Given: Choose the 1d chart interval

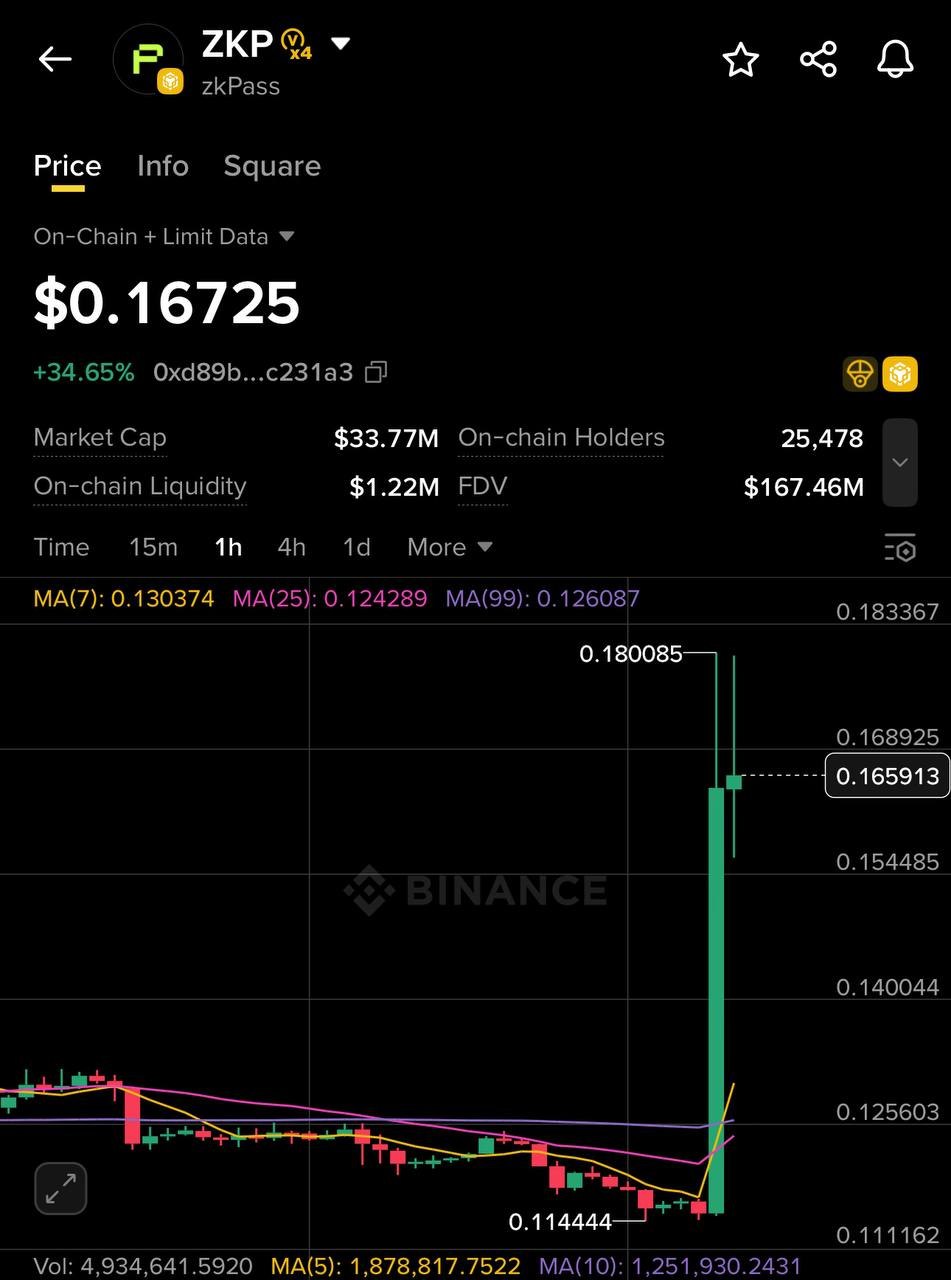Looking at the screenshot, I should 356,547.
